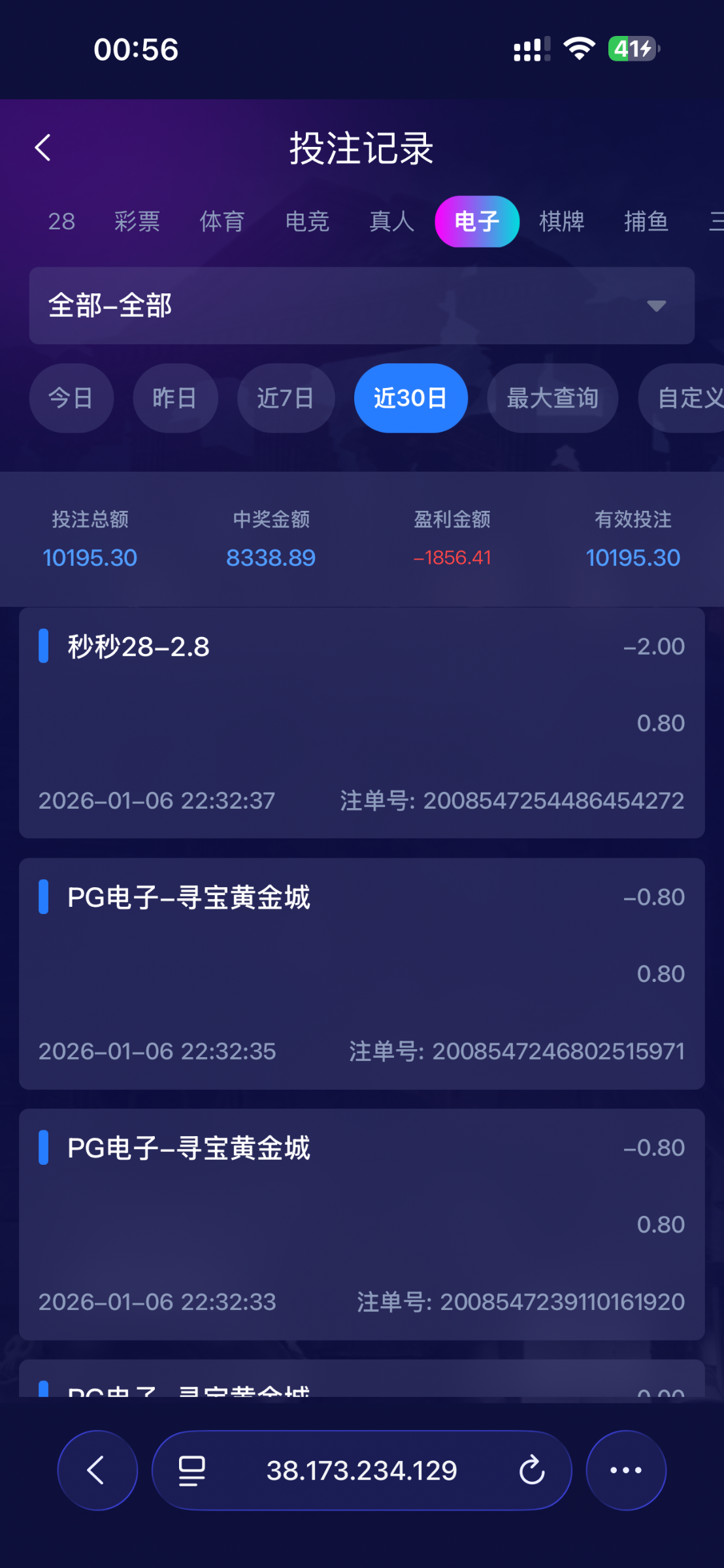The width and height of the screenshot is (724, 1568).
Task: Select the 昨日 date filter
Action: [x=175, y=398]
